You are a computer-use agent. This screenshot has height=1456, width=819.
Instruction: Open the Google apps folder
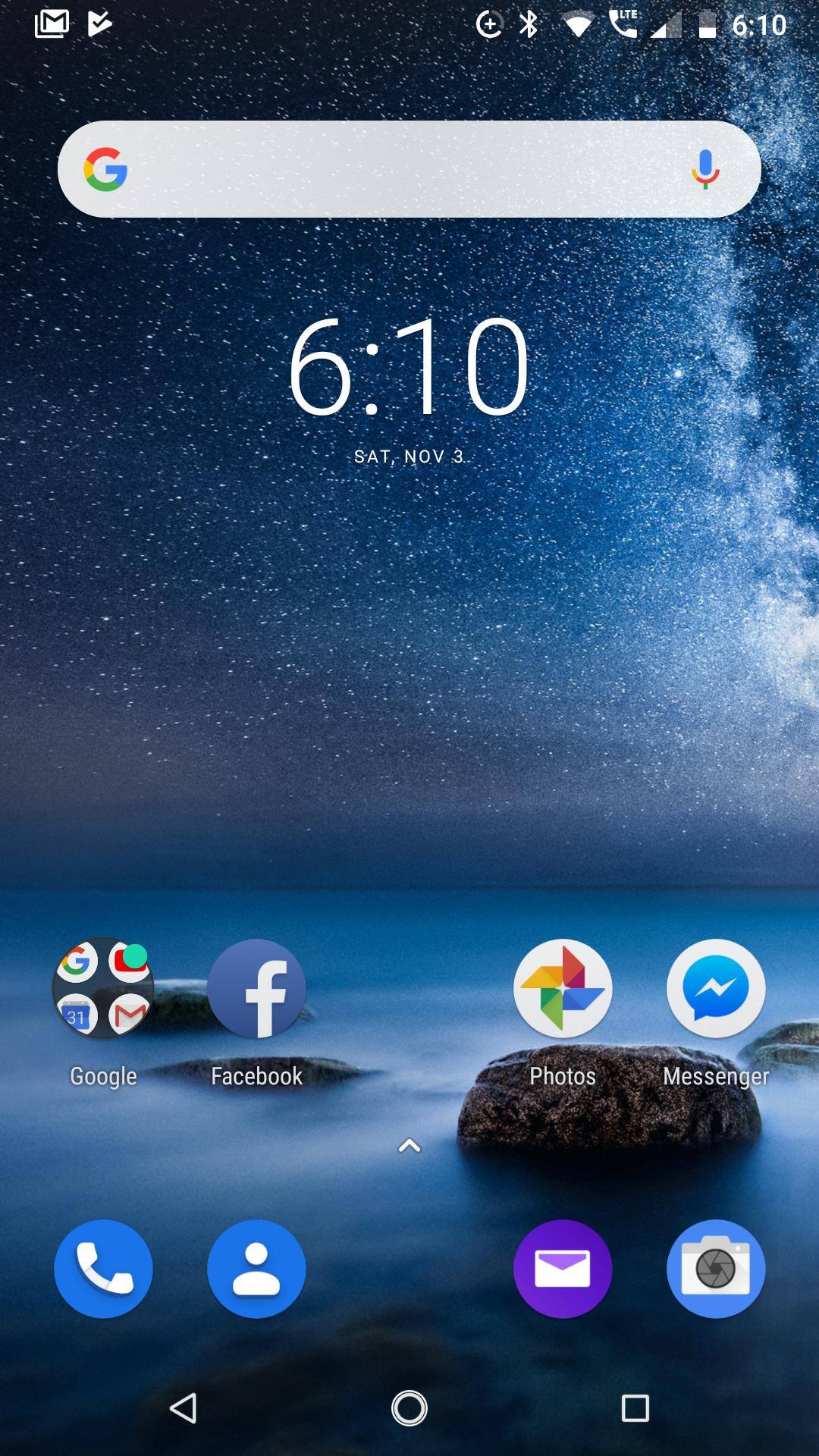[103, 988]
